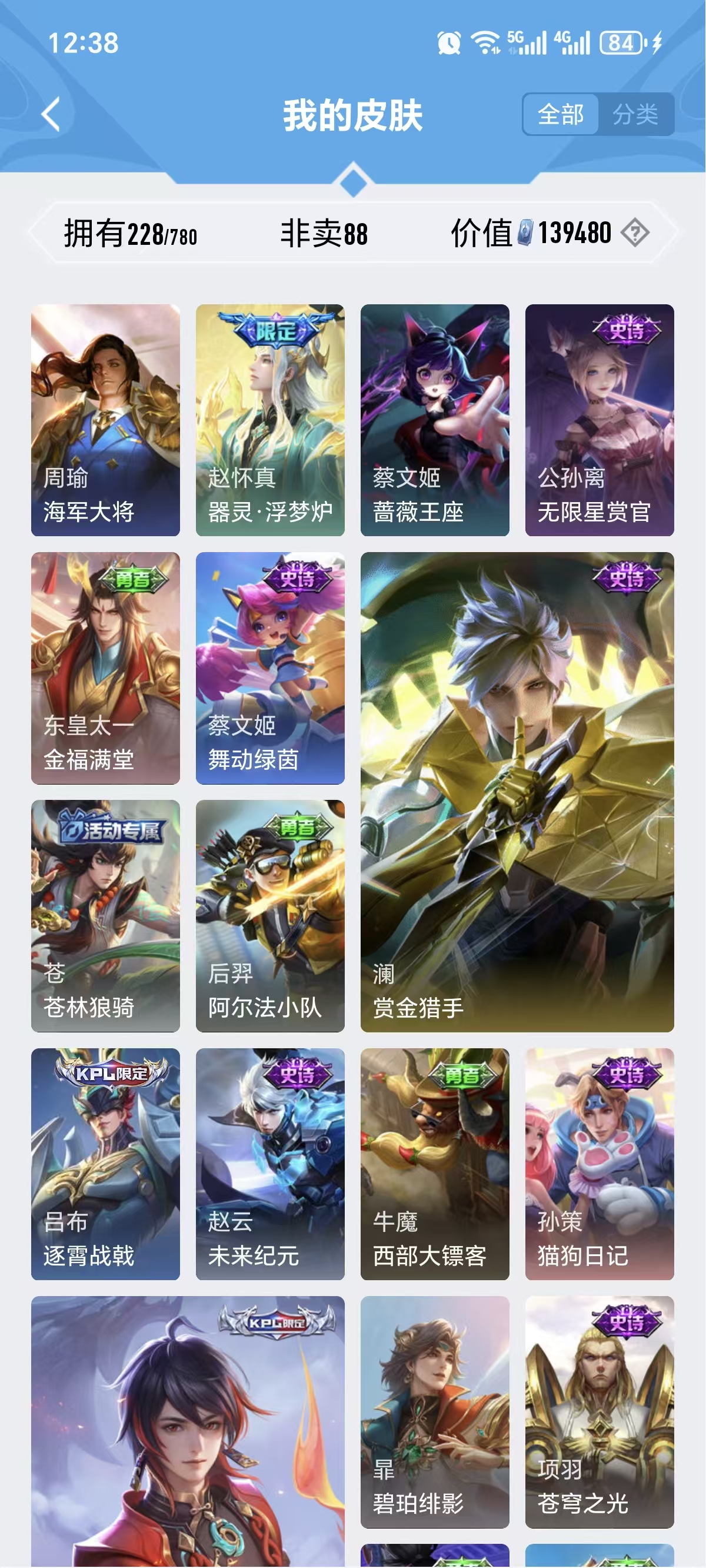Screen dimensions: 706x1568
Task: View the 后羿 阿尔法小队 skin
Action: (269, 915)
